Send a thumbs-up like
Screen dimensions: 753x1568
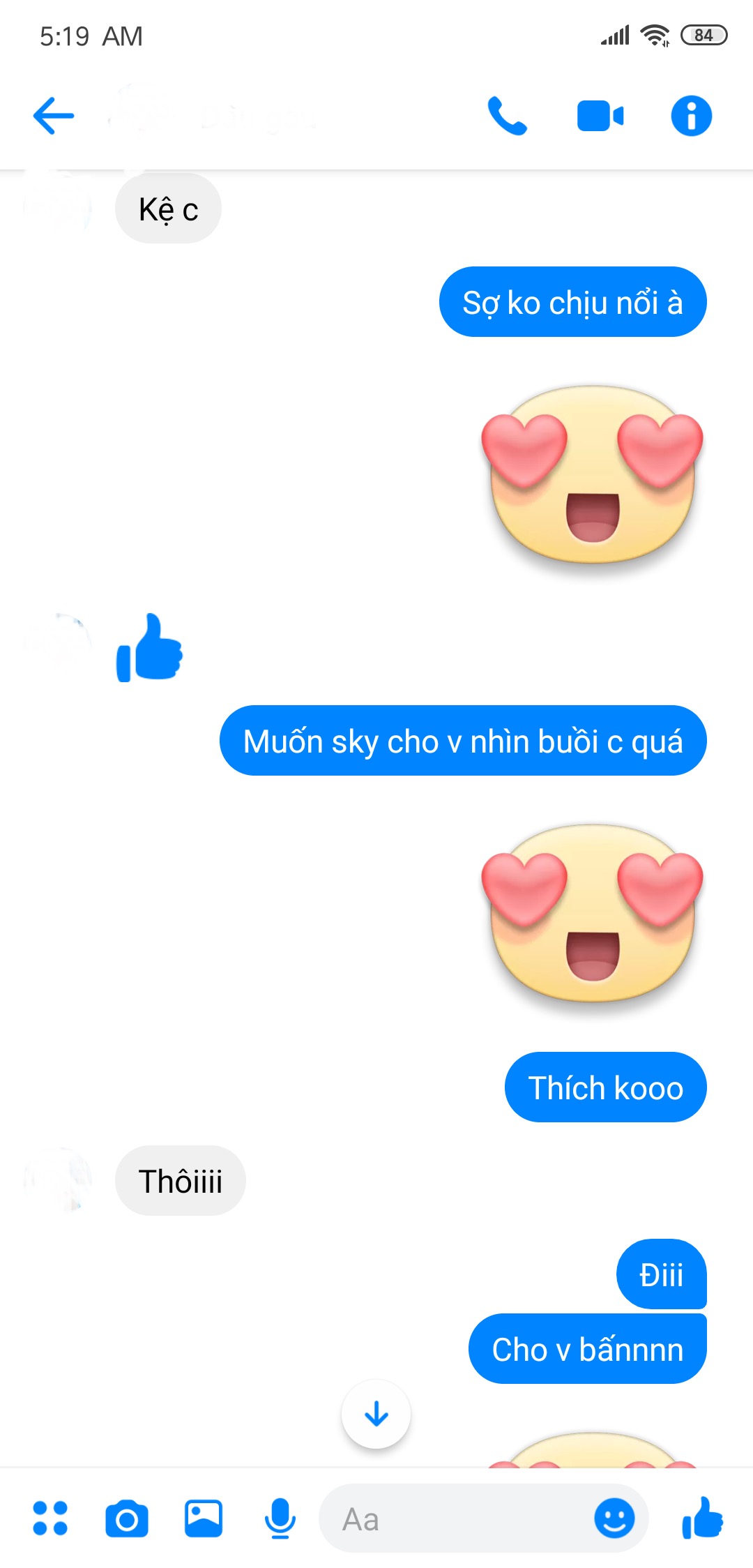point(702,1518)
